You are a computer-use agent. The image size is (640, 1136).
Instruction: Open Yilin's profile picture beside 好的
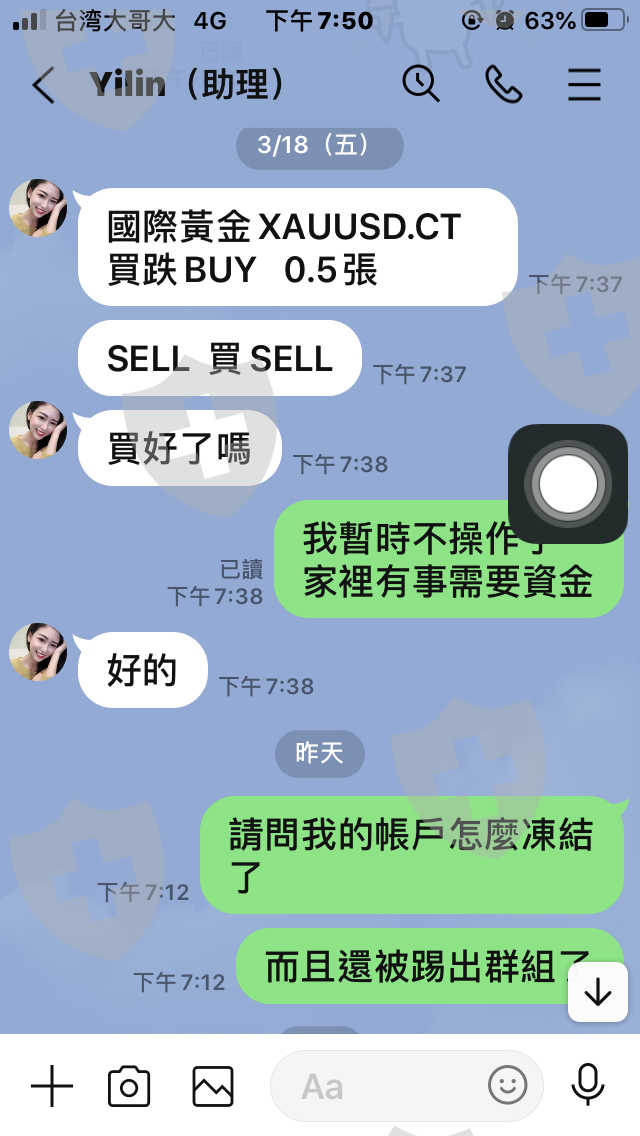tap(38, 652)
